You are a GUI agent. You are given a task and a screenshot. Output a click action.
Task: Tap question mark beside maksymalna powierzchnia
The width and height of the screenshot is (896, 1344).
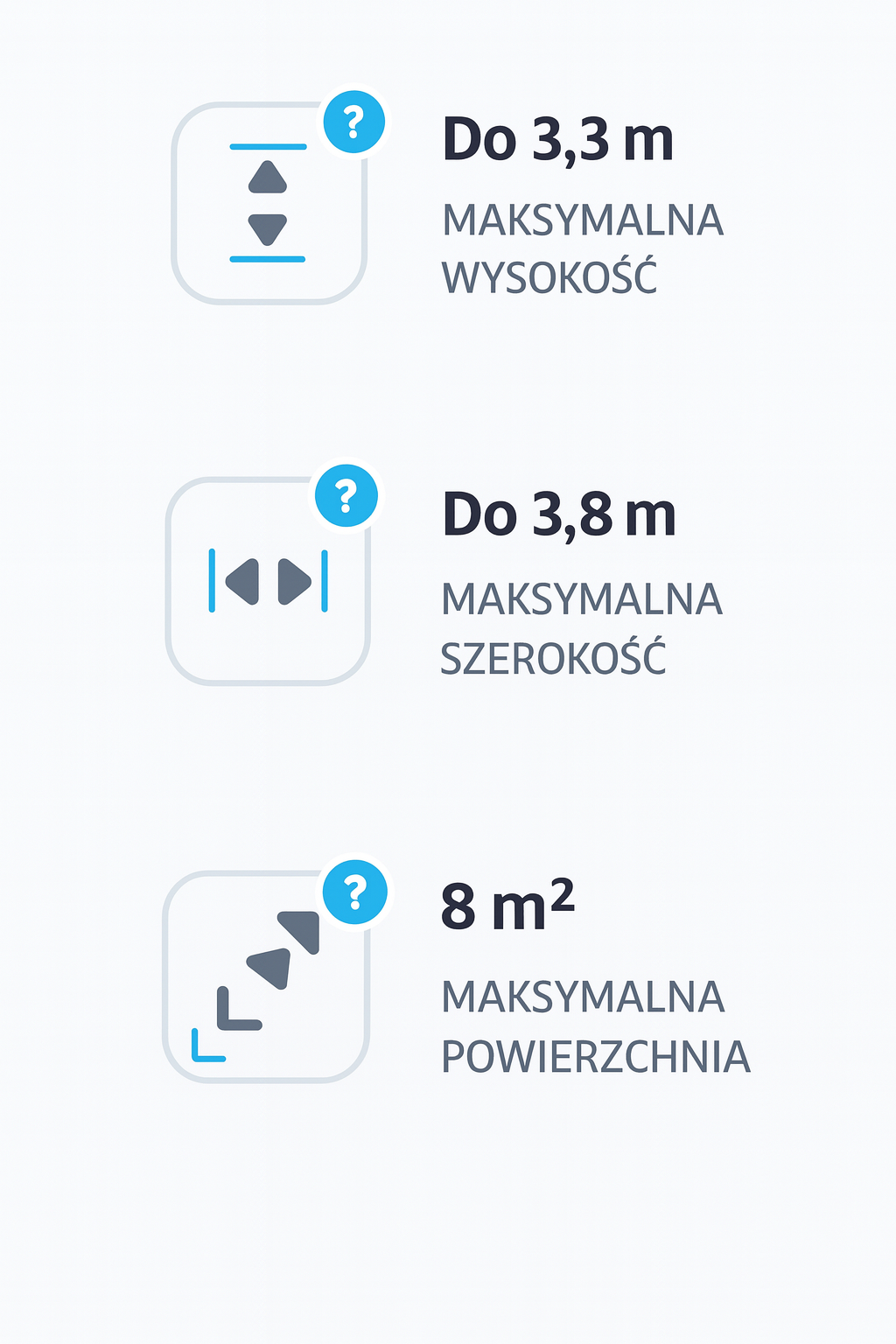click(354, 892)
